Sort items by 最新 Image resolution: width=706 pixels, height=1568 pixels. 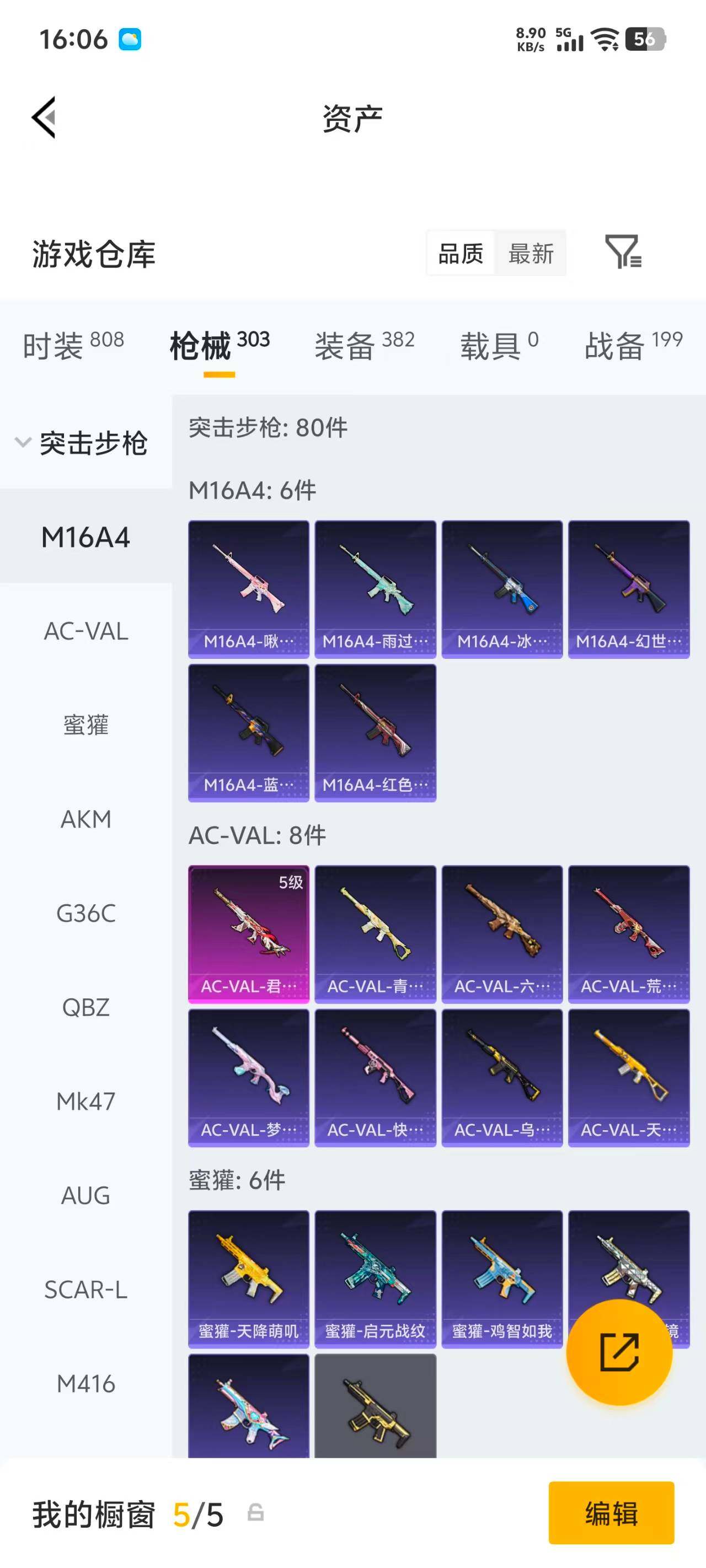point(531,253)
